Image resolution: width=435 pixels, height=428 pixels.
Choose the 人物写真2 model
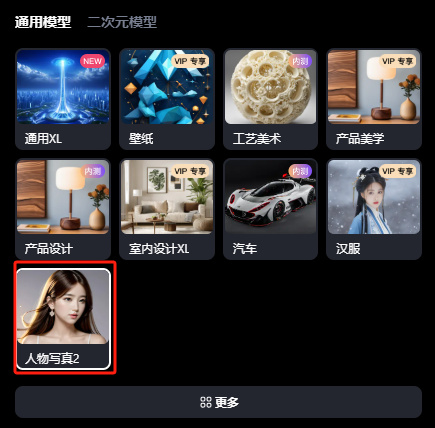[63, 319]
